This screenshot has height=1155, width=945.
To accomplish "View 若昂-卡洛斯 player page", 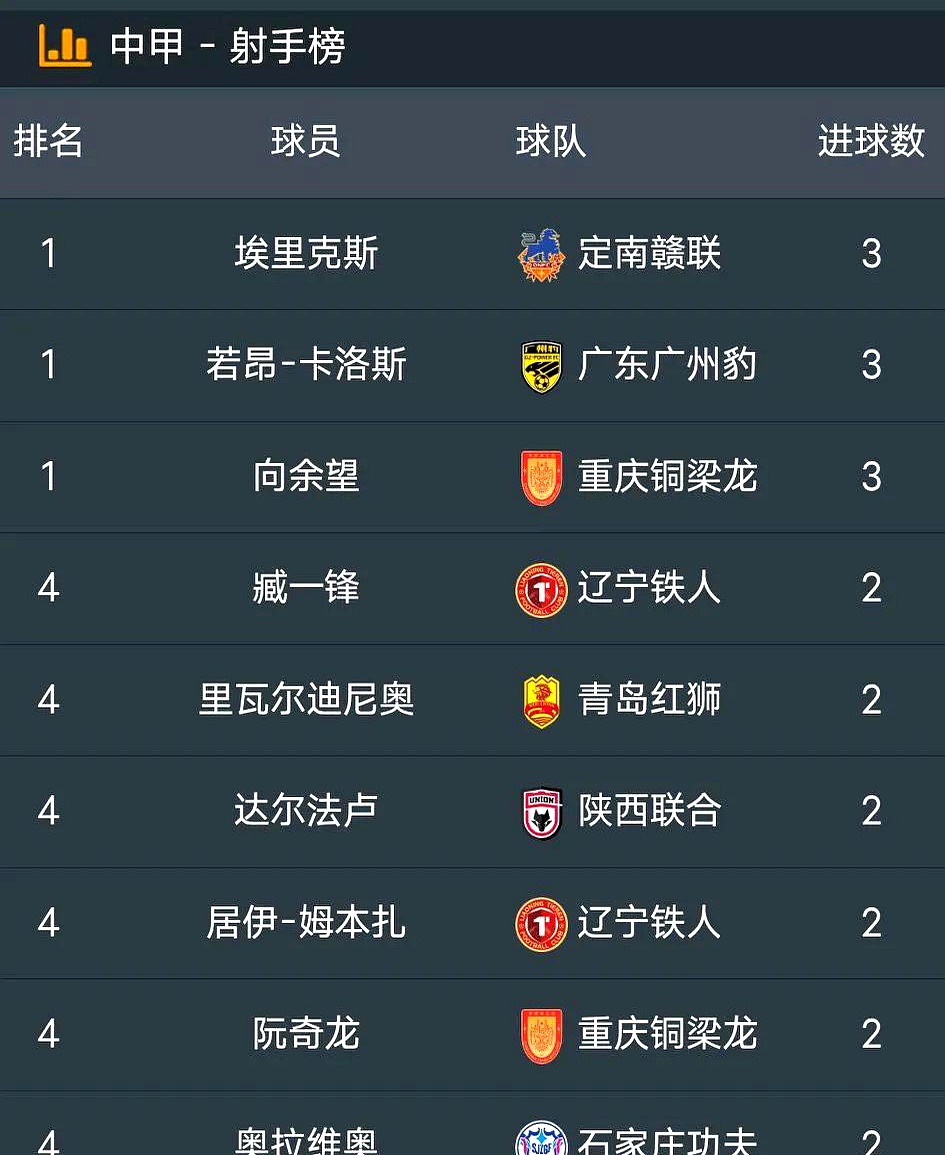I will [303, 366].
